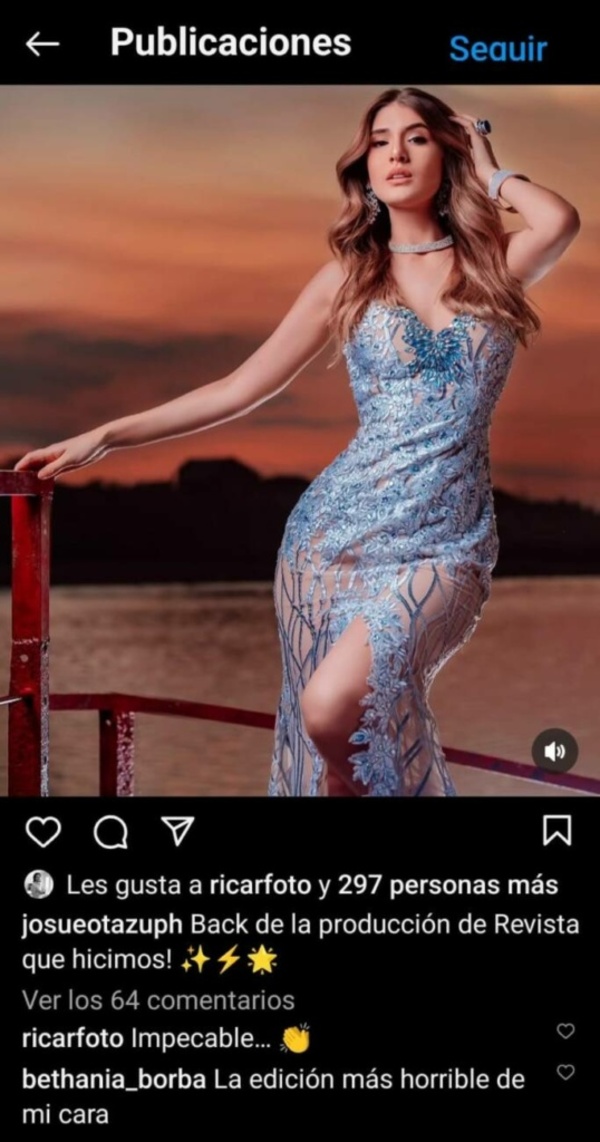Screen dimensions: 600x1142
Task: Share the post via paper plane icon
Action: pyautogui.click(x=176, y=831)
